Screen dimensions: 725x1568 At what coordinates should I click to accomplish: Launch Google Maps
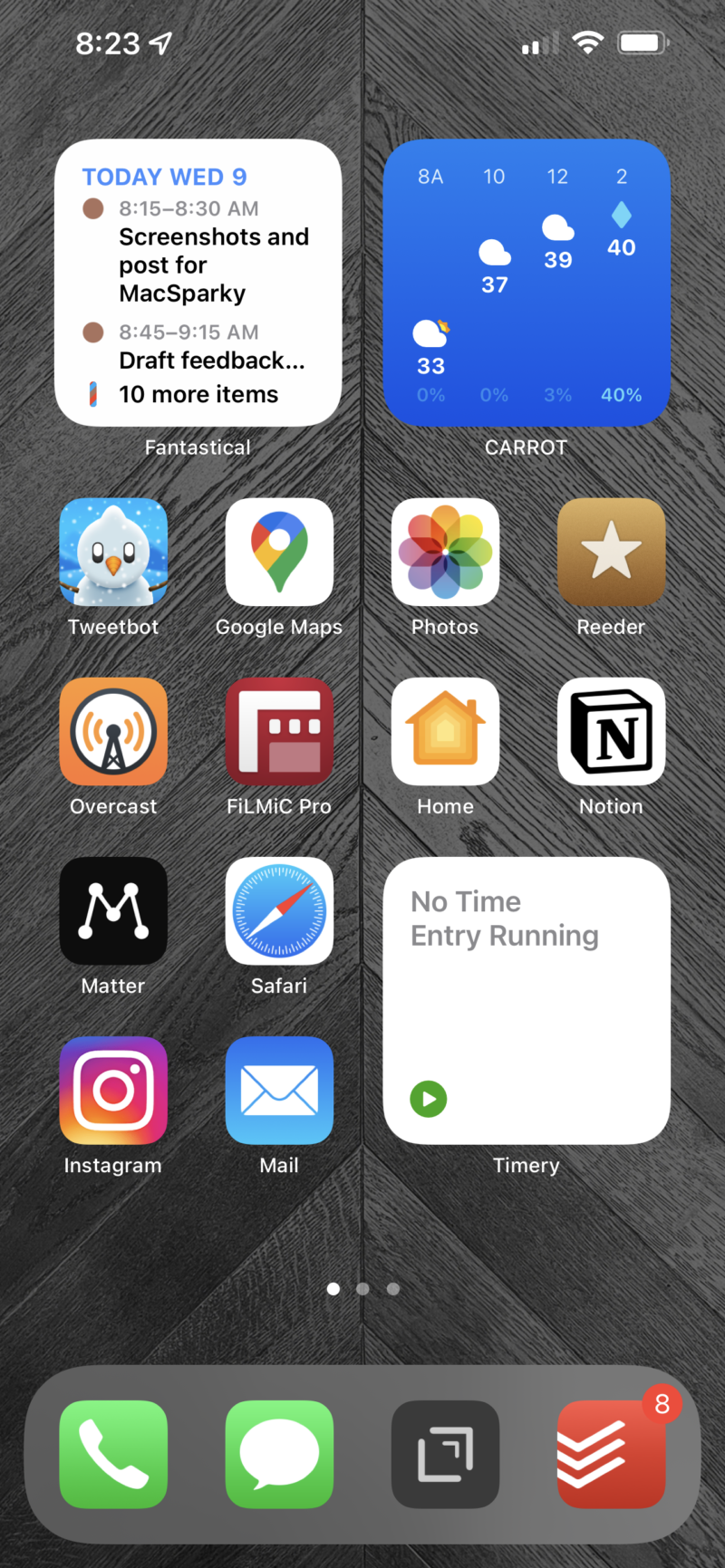(x=279, y=553)
